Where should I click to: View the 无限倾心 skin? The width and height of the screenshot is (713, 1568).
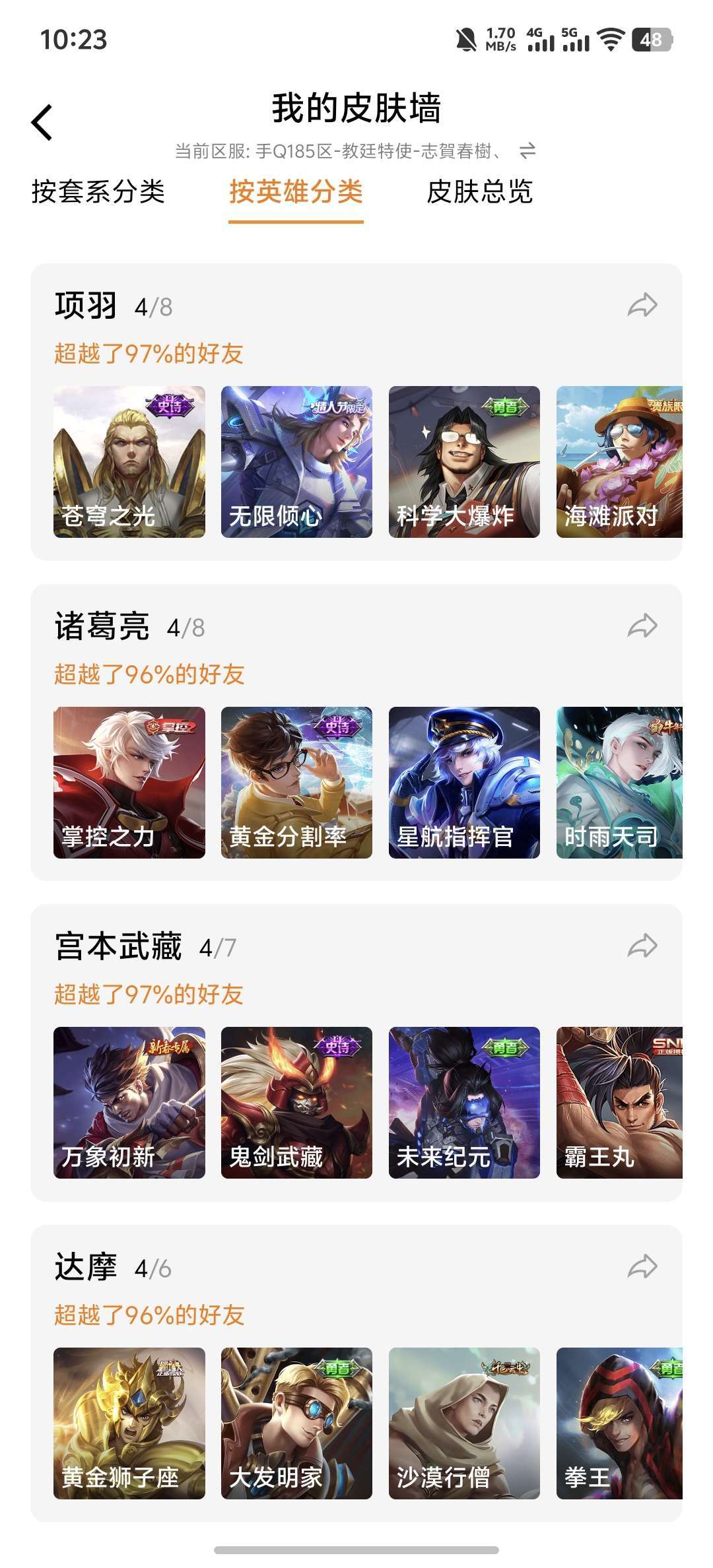tap(296, 462)
